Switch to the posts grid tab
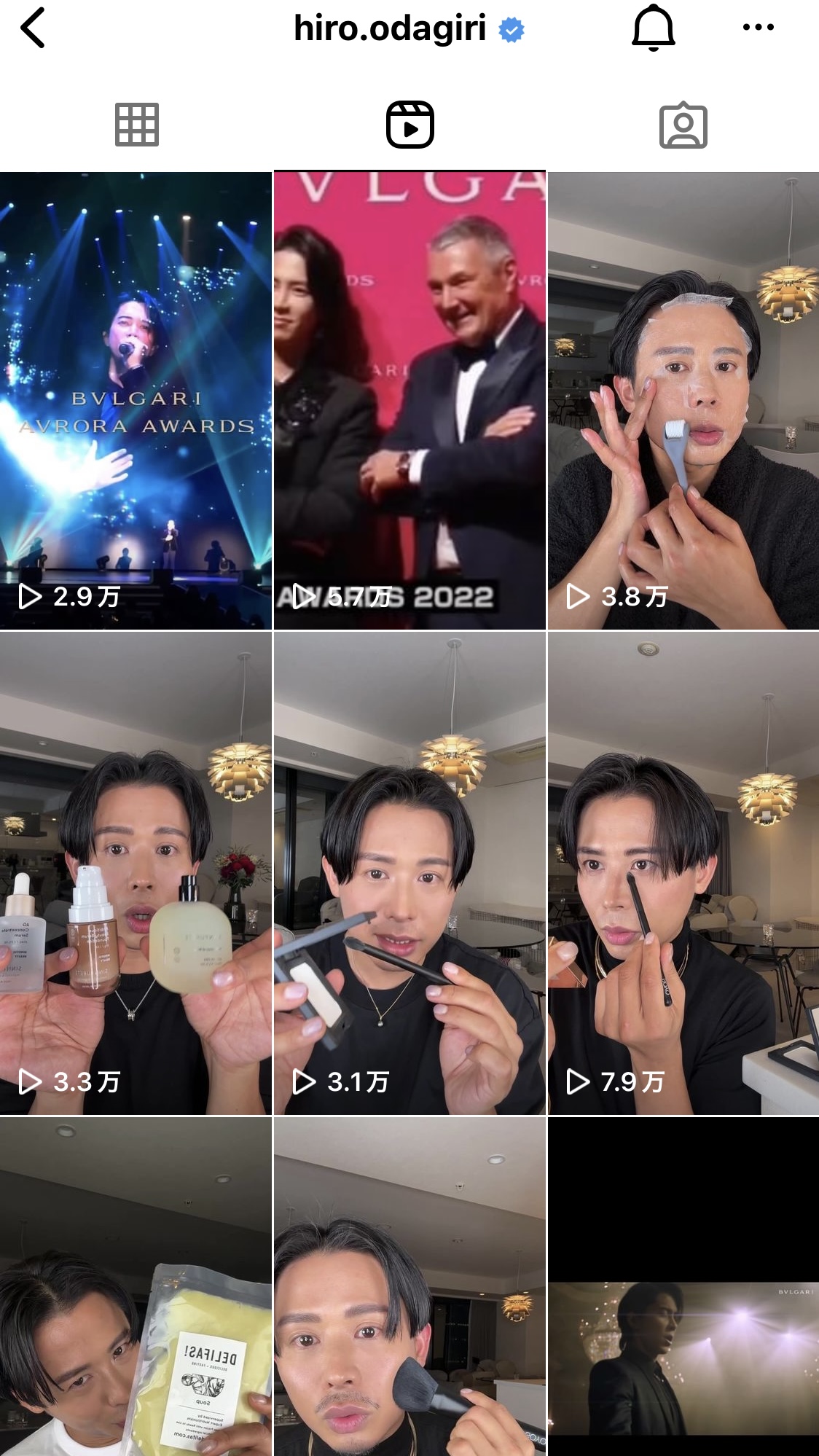Image resolution: width=819 pixels, height=1456 pixels. 136,125
